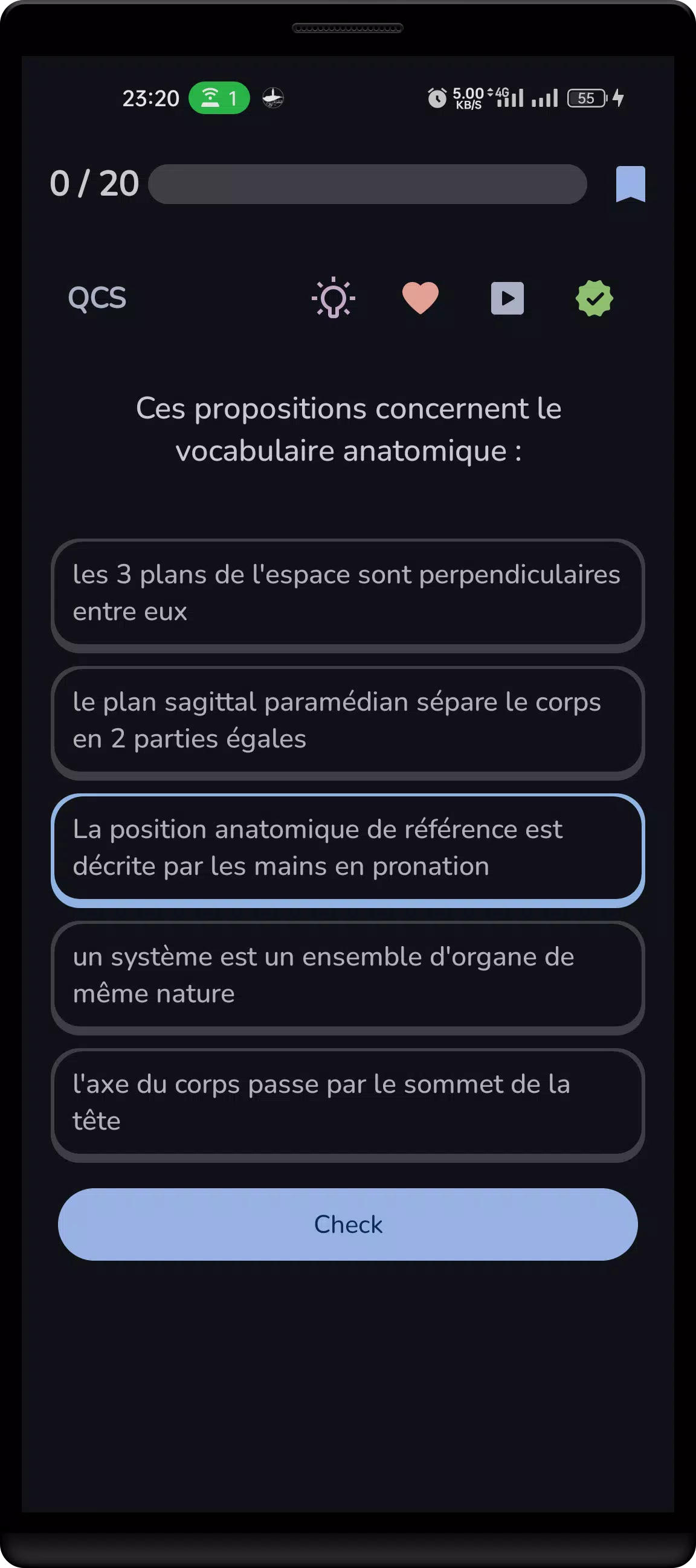Select "l'axe du corps passe" option
Image resolution: width=696 pixels, height=1568 pixels.
pos(347,1102)
